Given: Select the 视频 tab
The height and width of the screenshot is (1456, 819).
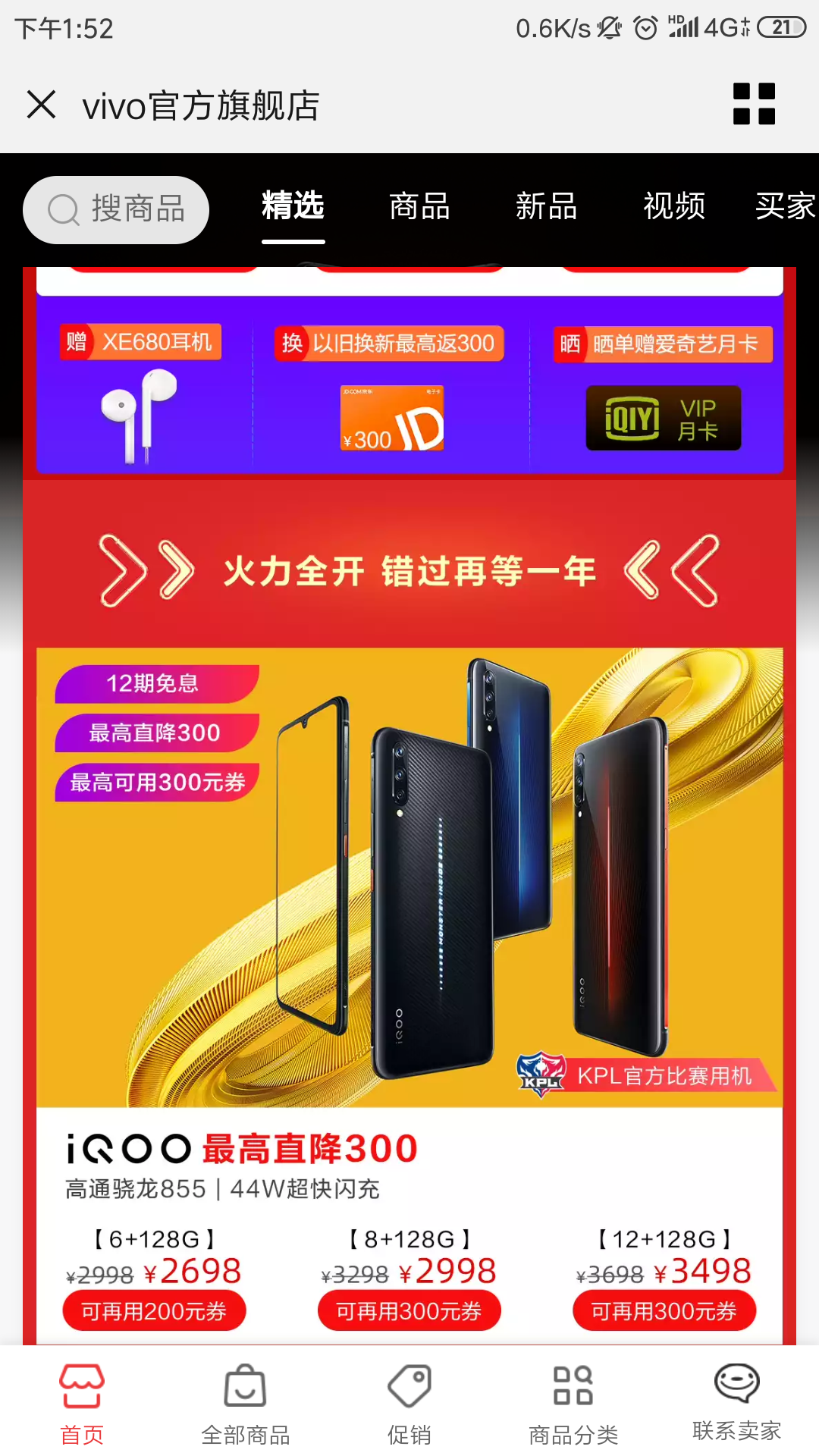Looking at the screenshot, I should click(x=672, y=206).
